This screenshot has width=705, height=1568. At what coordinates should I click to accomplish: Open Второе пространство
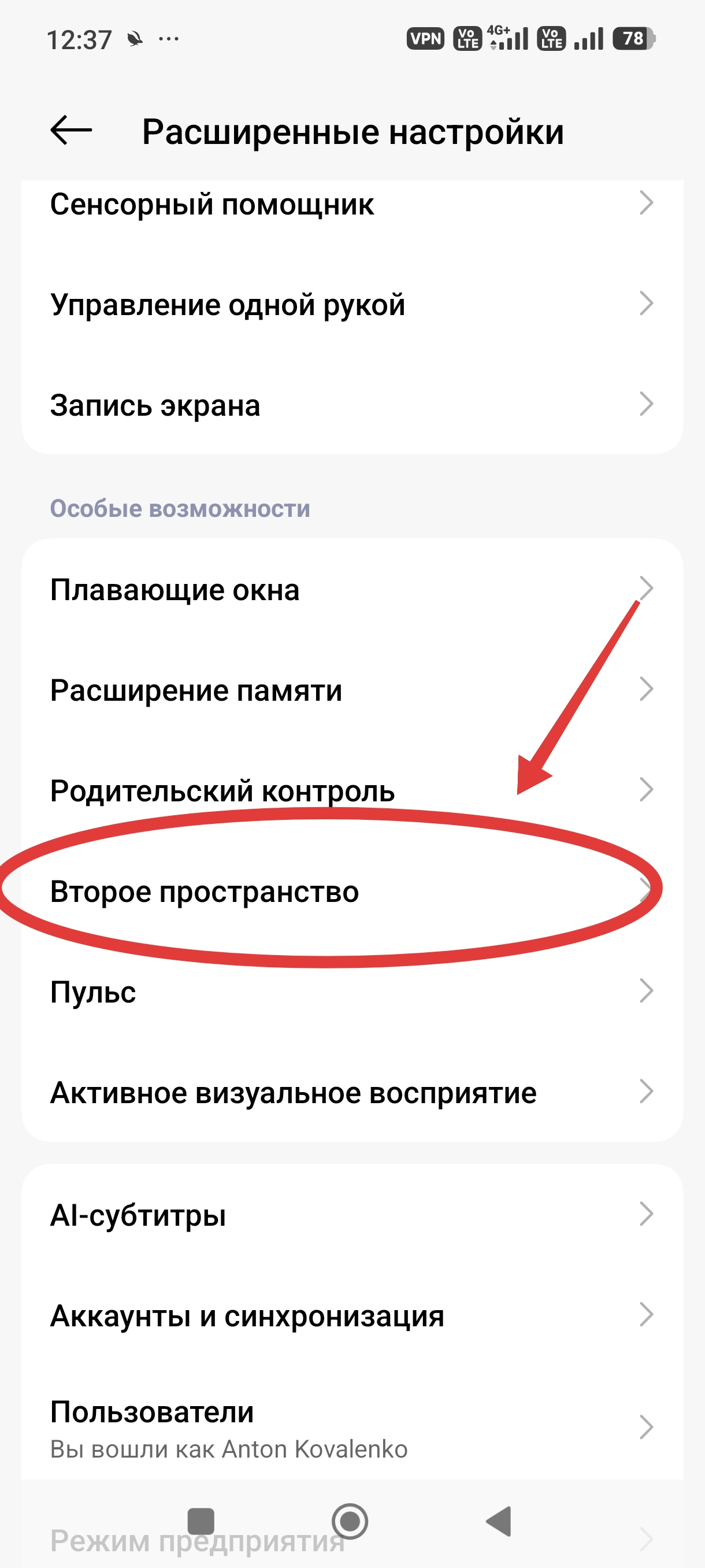(351, 891)
